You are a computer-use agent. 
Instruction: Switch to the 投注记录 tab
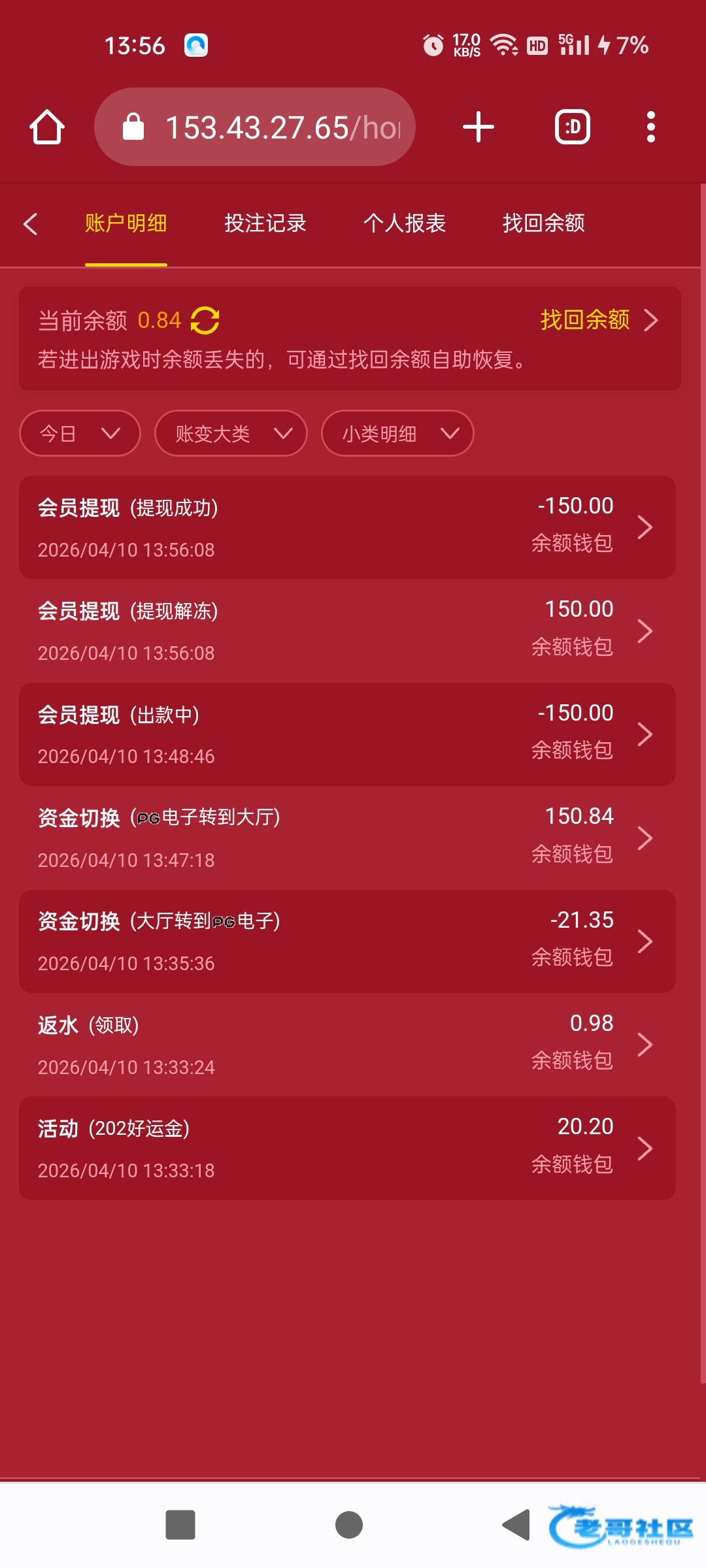[x=265, y=223]
